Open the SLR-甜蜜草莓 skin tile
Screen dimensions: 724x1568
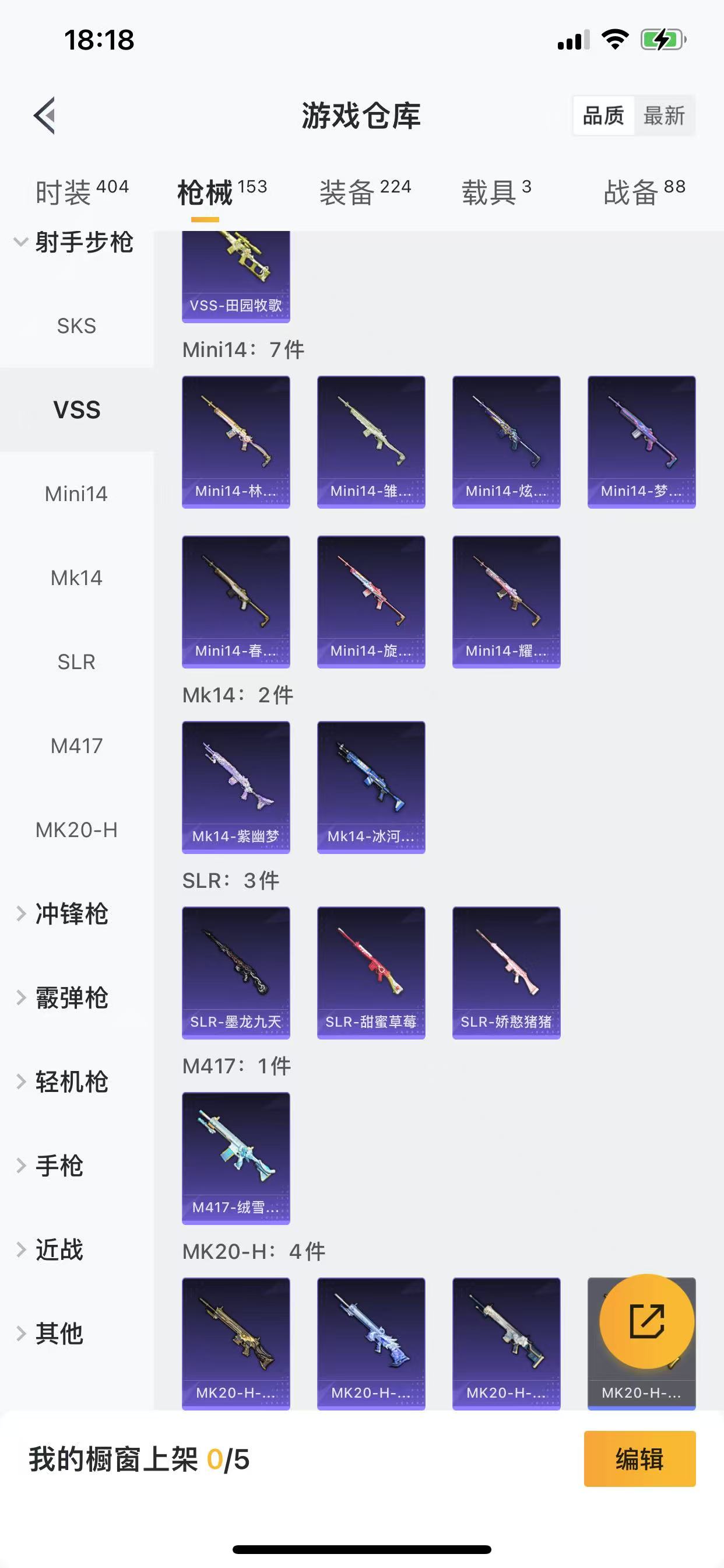point(371,972)
